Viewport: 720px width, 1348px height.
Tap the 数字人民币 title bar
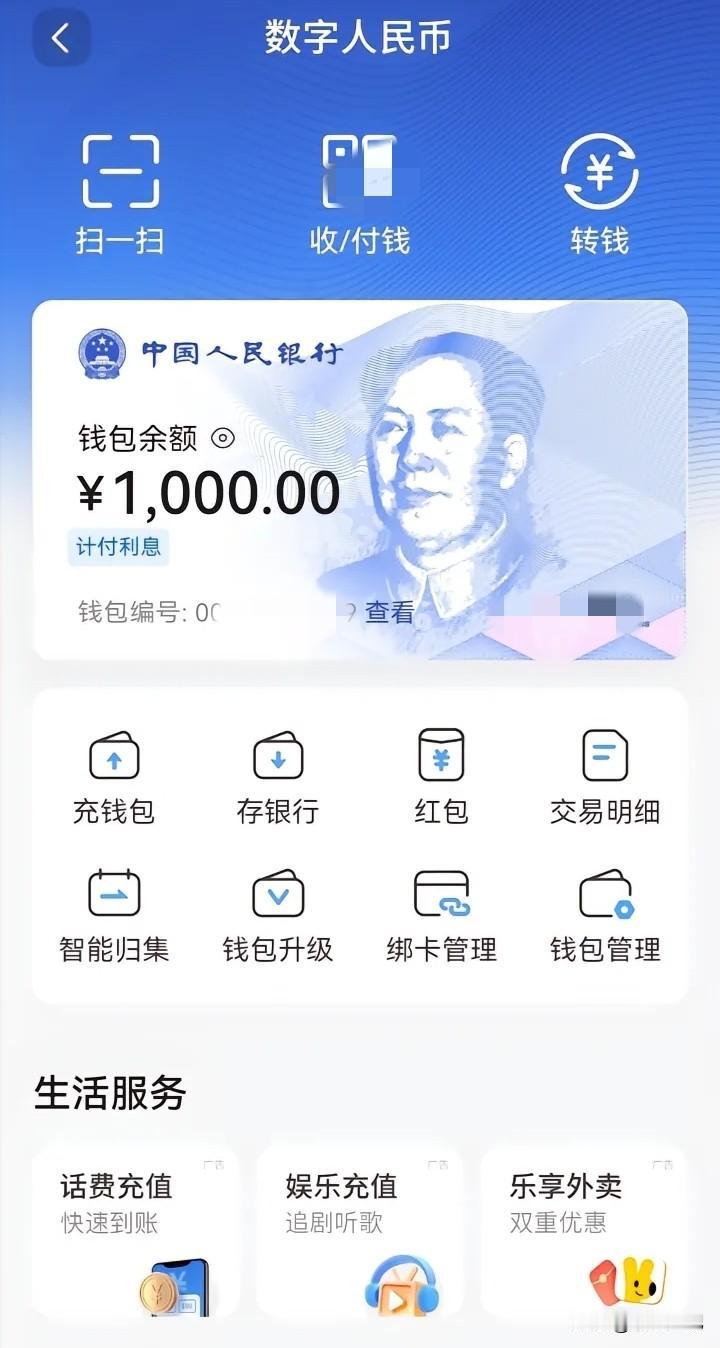coord(360,38)
